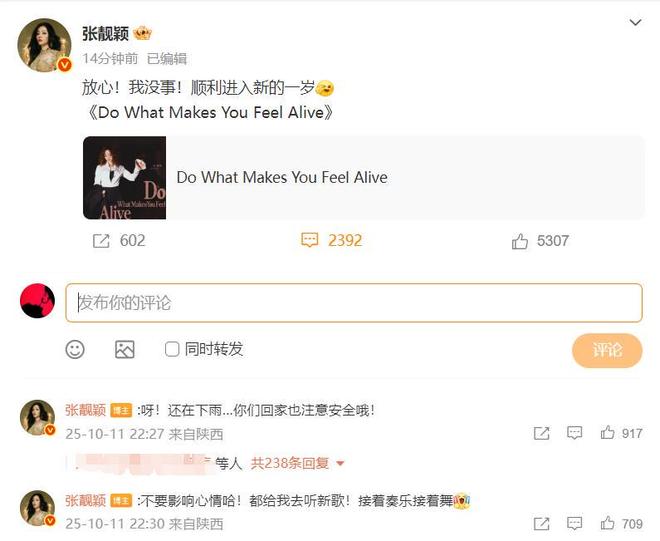Reply to the comment posted at 22:27
Image resolution: width=660 pixels, height=541 pixels.
[575, 434]
